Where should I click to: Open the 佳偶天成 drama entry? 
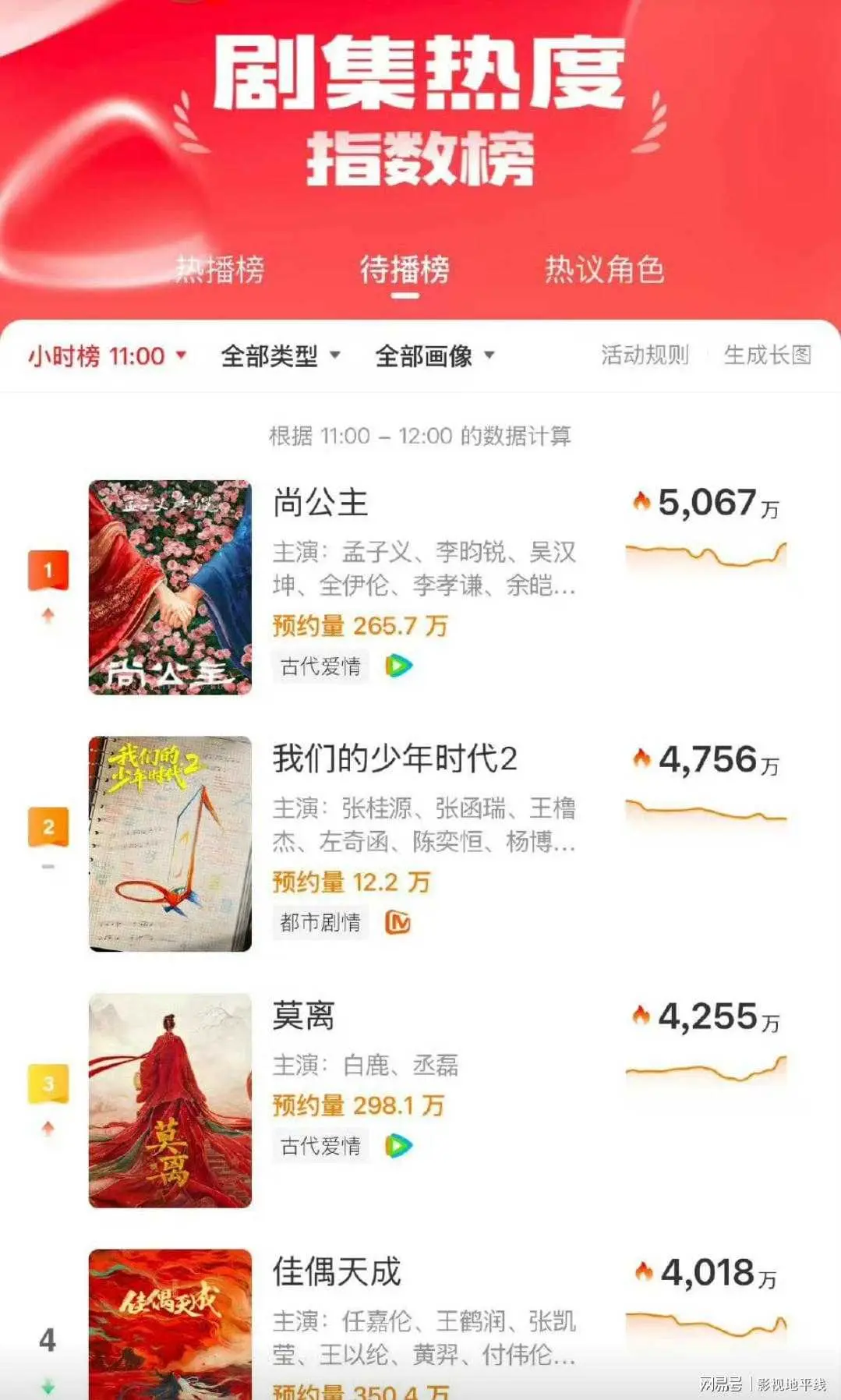(337, 1272)
